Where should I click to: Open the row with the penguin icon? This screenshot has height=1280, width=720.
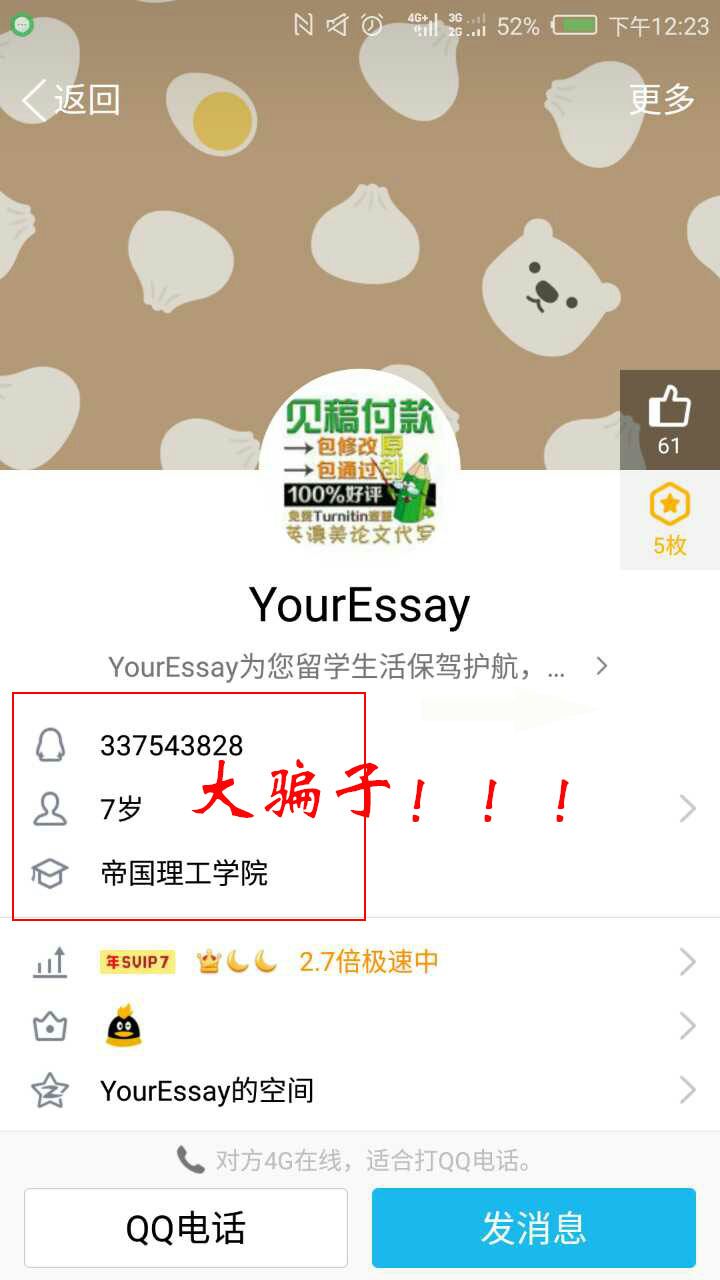(360, 1027)
